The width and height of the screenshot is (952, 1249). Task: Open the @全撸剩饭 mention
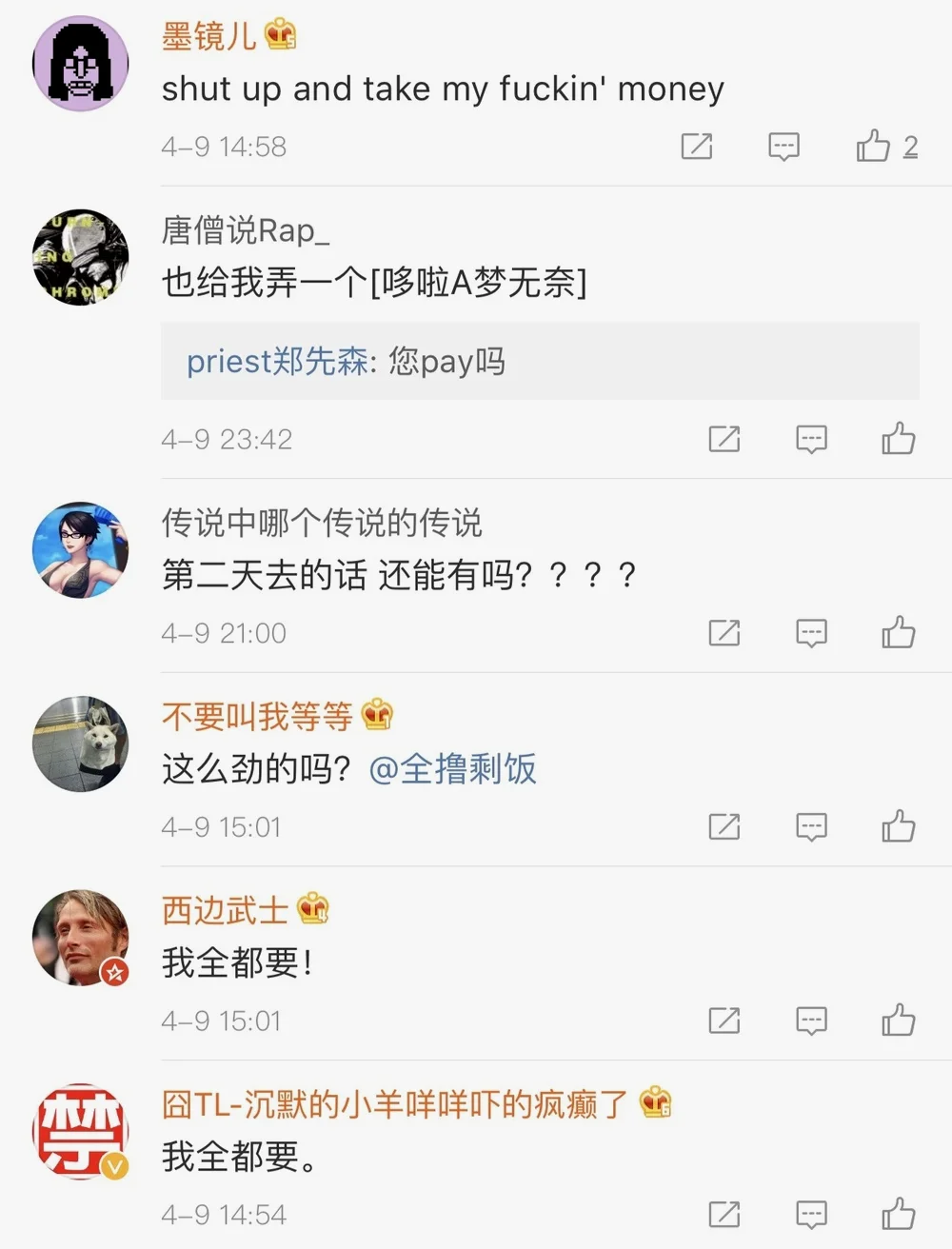point(452,769)
